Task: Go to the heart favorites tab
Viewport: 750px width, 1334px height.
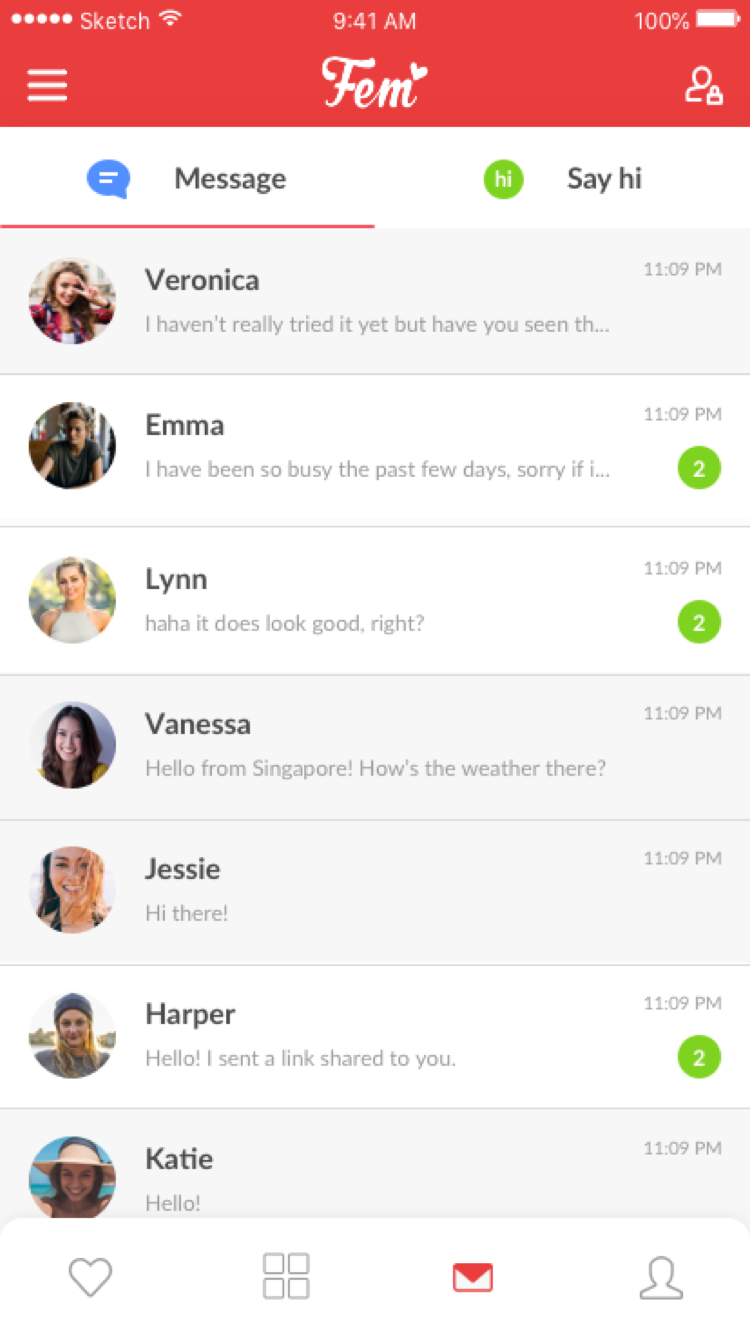Action: 90,1277
